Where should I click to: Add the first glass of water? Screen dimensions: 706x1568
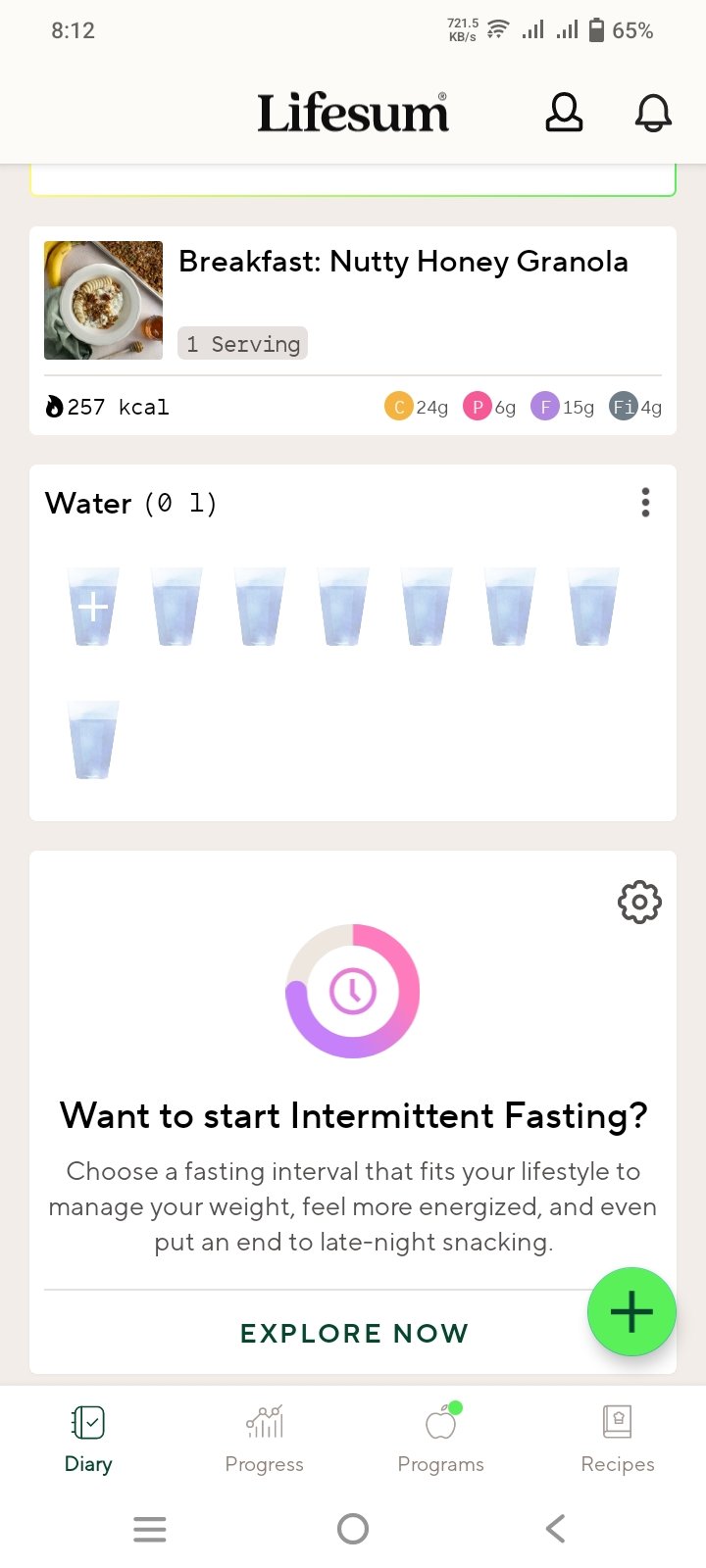click(93, 607)
